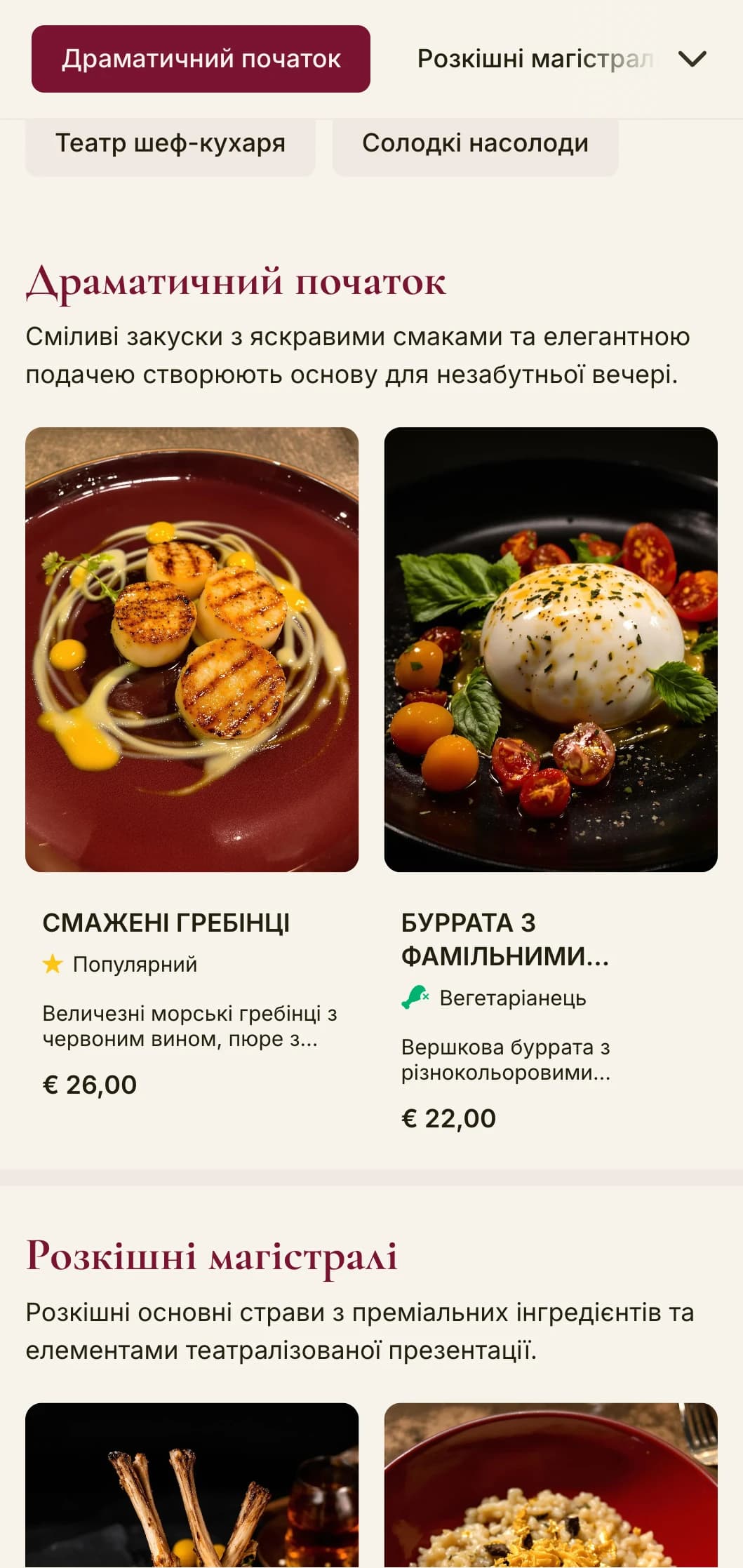Expand the category list chevron
The height and width of the screenshot is (1568, 743).
click(x=692, y=59)
